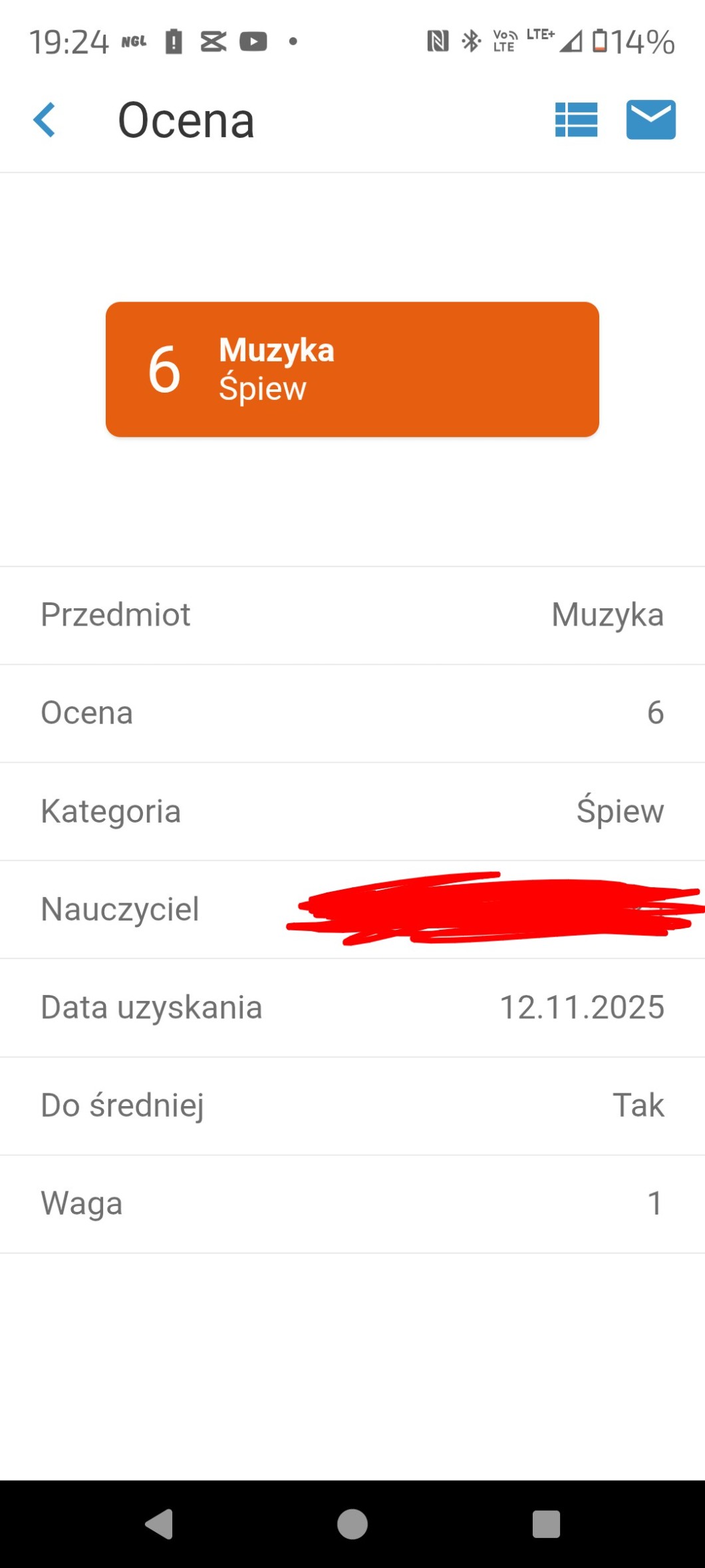Open the envelope message icon

click(x=650, y=120)
